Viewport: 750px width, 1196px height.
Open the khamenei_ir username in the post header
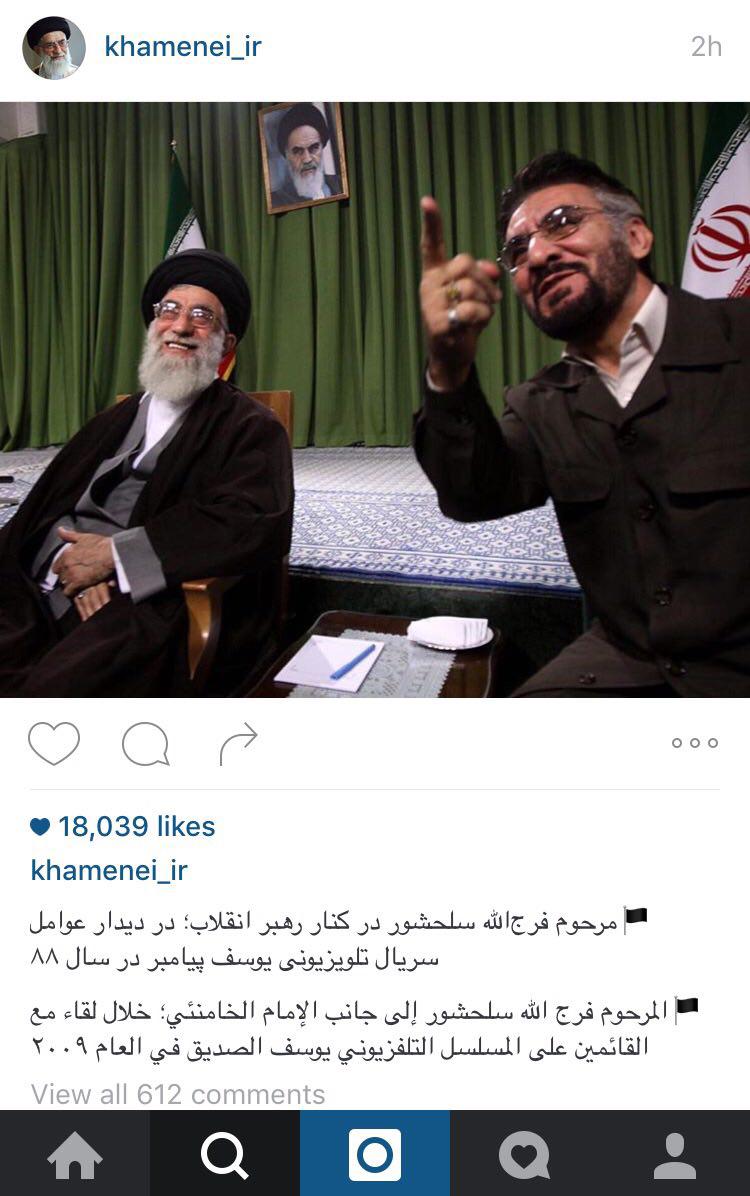coord(183,47)
